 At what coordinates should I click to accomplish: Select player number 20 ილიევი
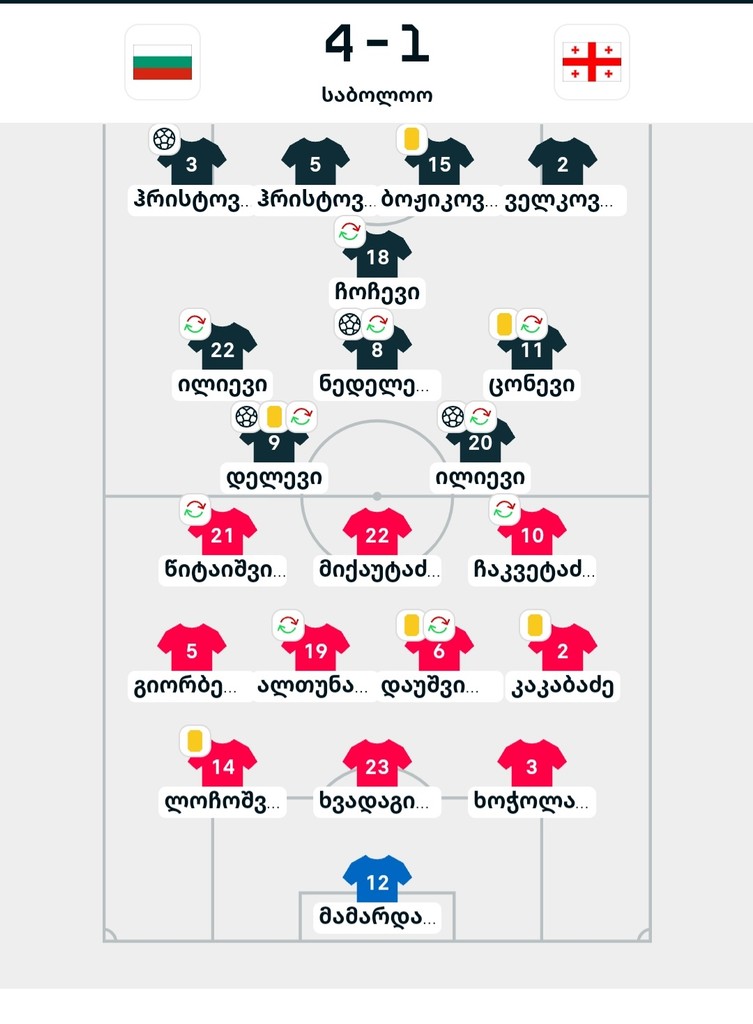pos(480,443)
